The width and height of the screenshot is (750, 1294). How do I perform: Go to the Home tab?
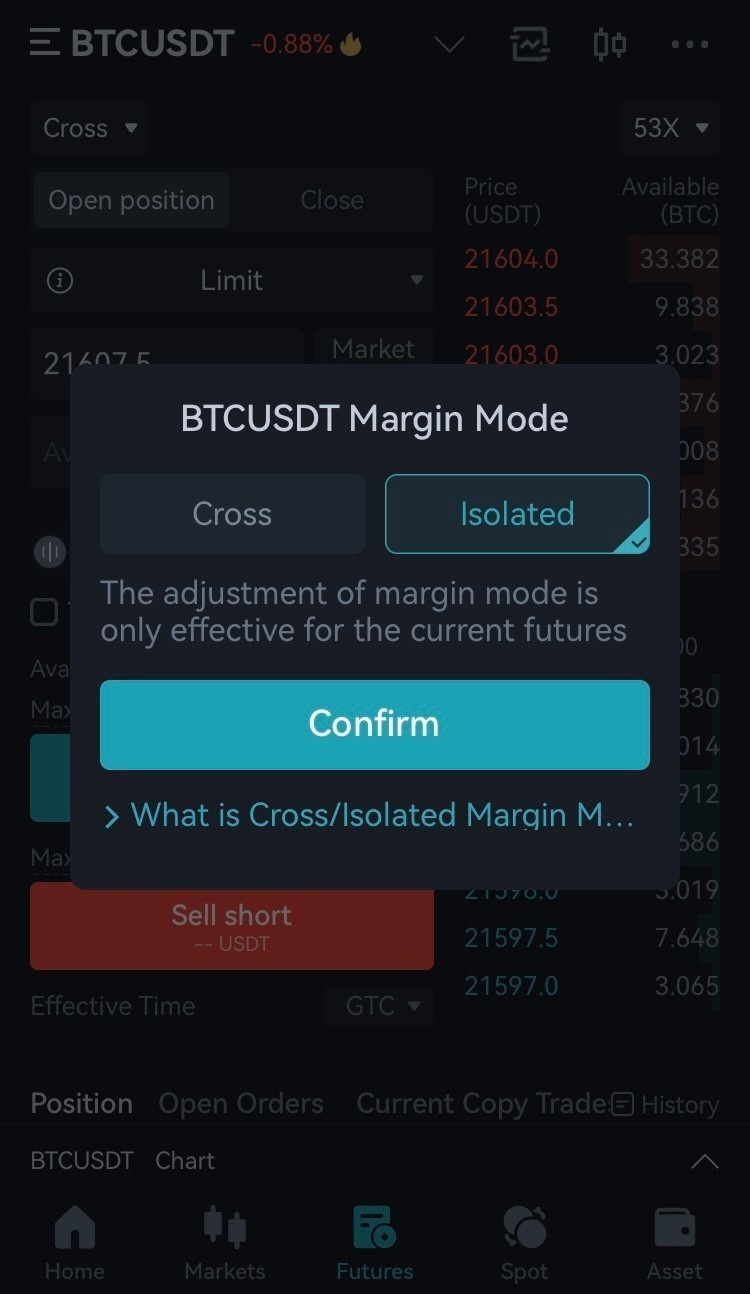pyautogui.click(x=75, y=1242)
